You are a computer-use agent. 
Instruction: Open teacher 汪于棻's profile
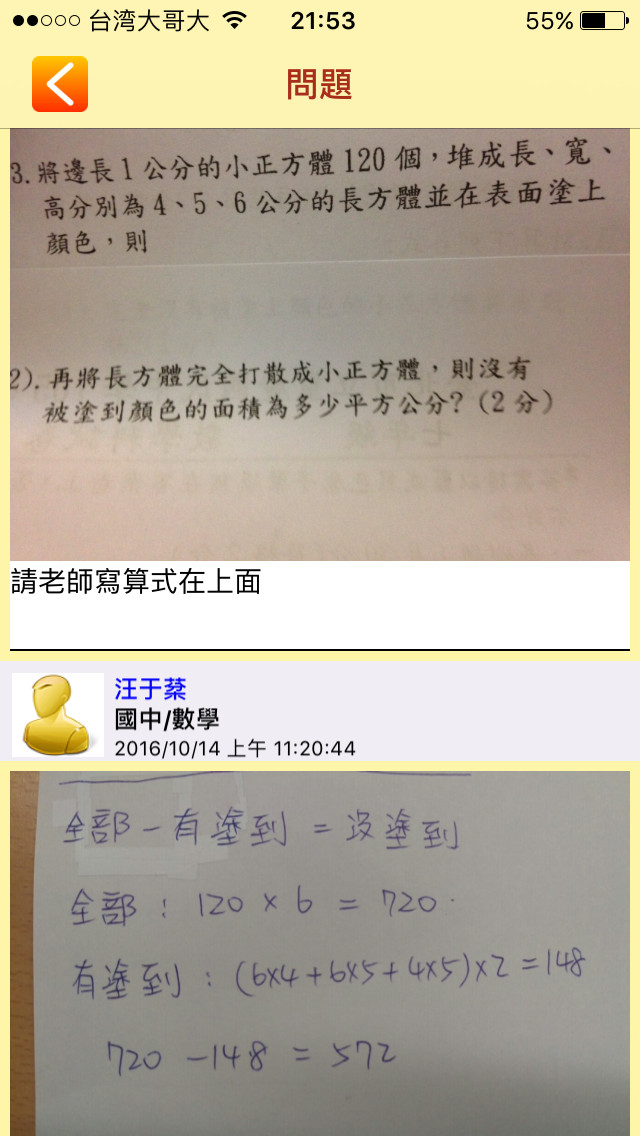click(x=151, y=688)
